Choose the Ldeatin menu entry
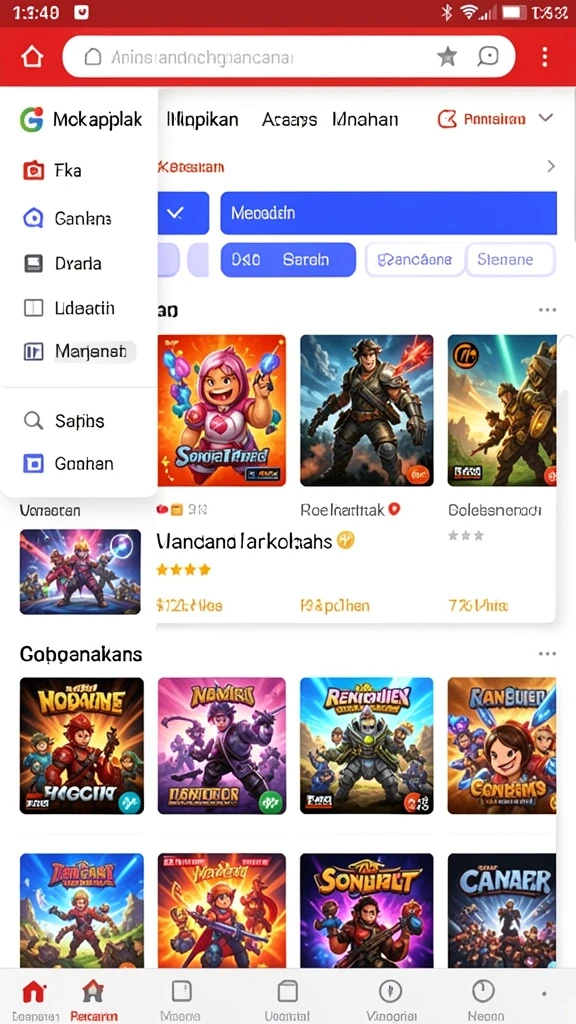576x1024 pixels. [x=78, y=308]
